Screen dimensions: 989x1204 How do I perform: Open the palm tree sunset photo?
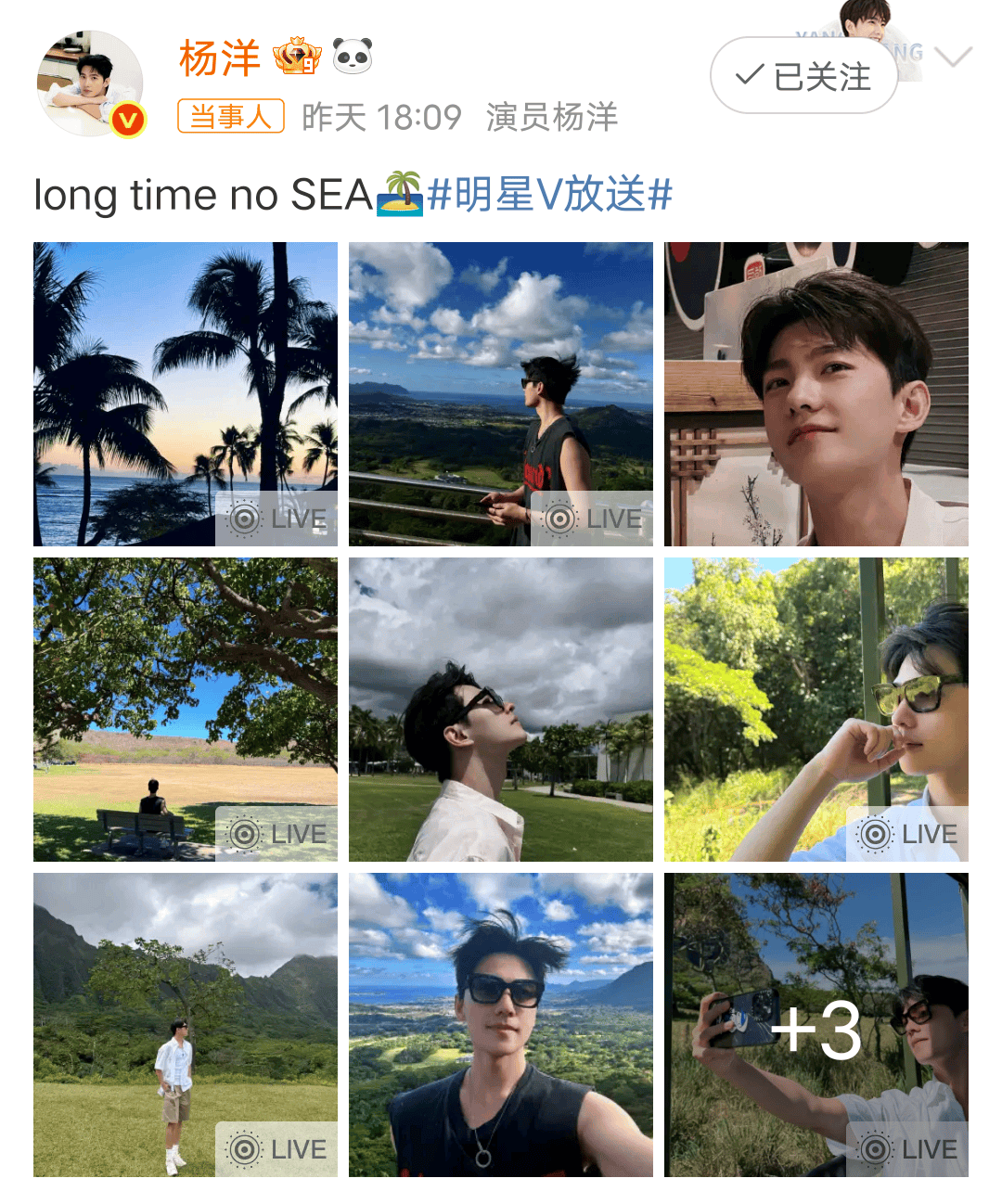186,394
